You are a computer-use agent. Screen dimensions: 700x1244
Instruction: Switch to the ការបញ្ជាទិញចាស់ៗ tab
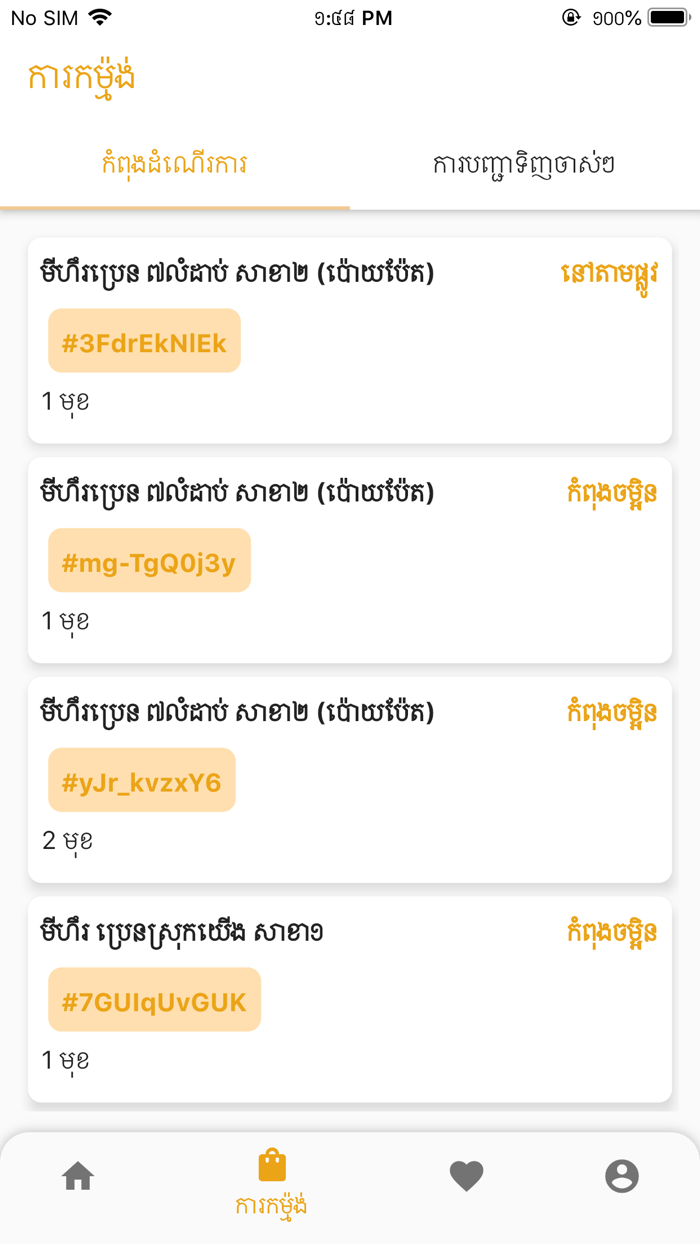(524, 165)
